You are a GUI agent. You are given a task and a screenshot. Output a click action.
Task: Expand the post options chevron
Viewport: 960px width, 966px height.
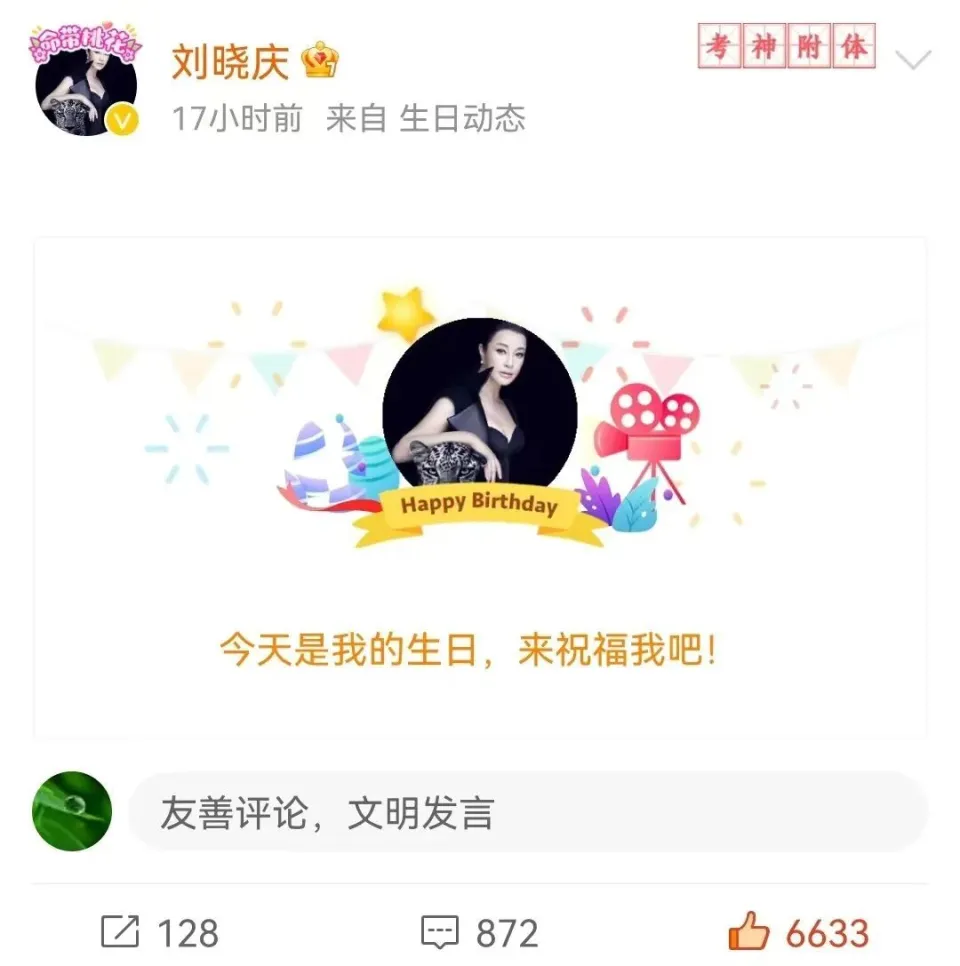[x=913, y=60]
